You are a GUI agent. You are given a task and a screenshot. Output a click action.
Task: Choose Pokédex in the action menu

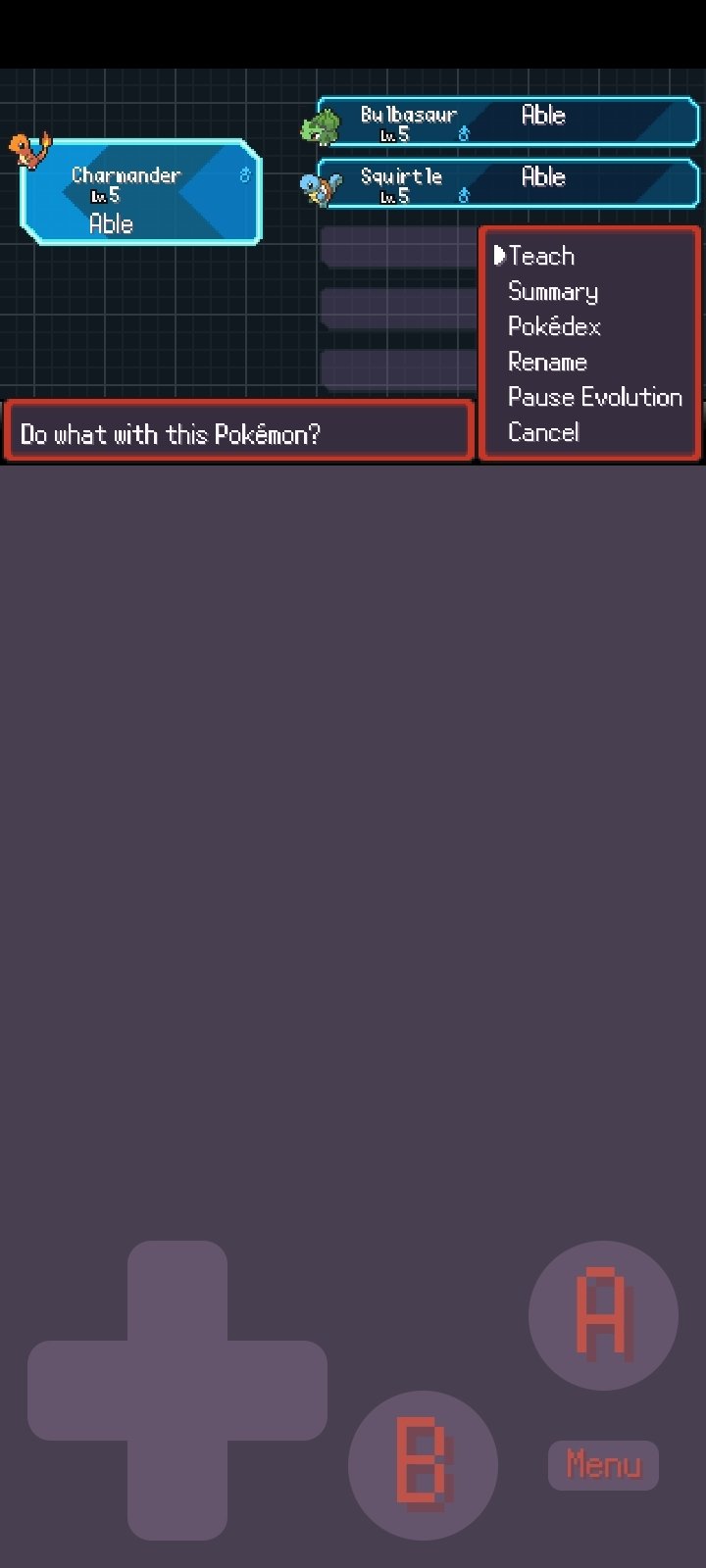coord(554,326)
